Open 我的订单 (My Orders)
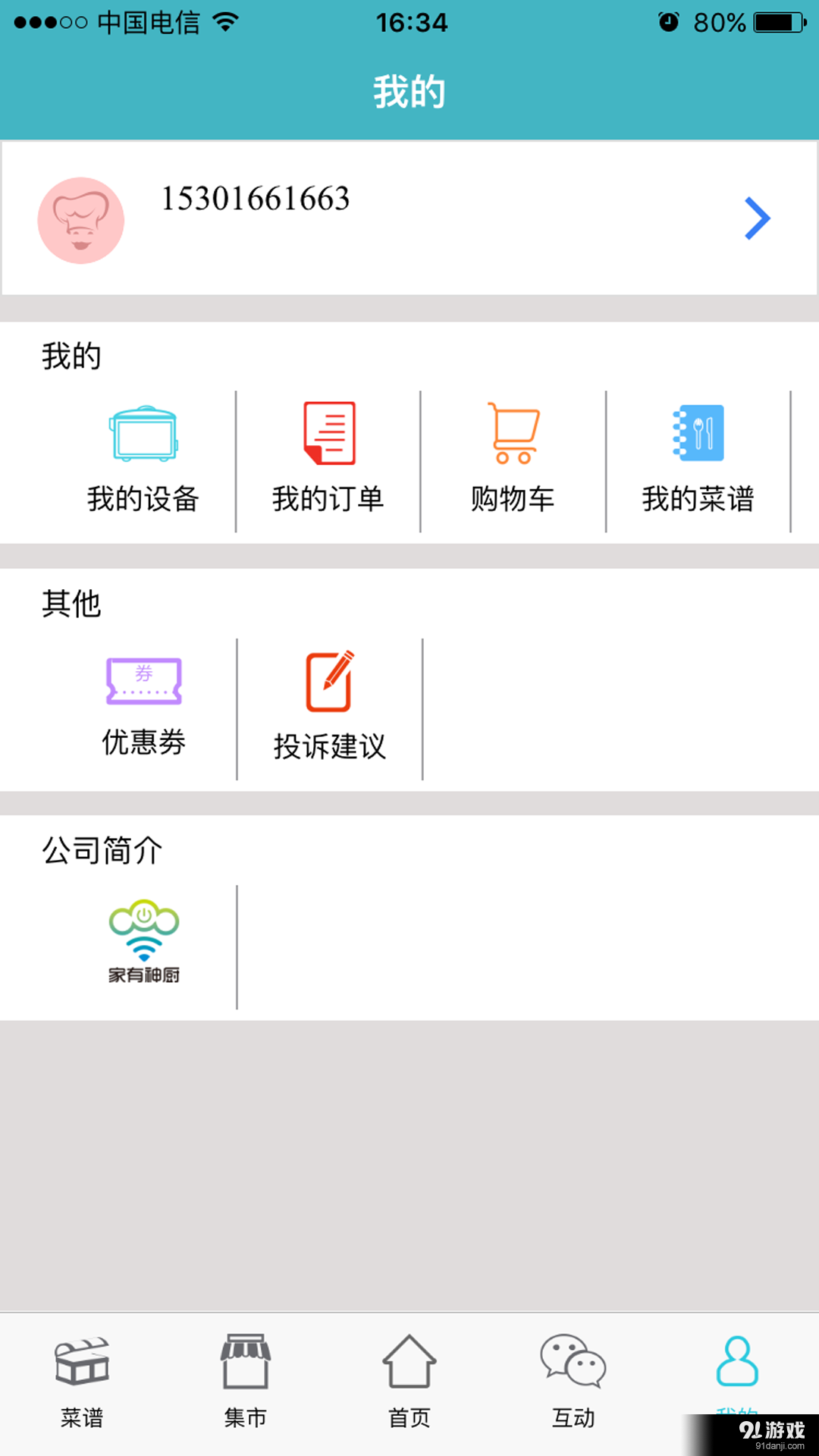819x1456 pixels. [x=328, y=455]
